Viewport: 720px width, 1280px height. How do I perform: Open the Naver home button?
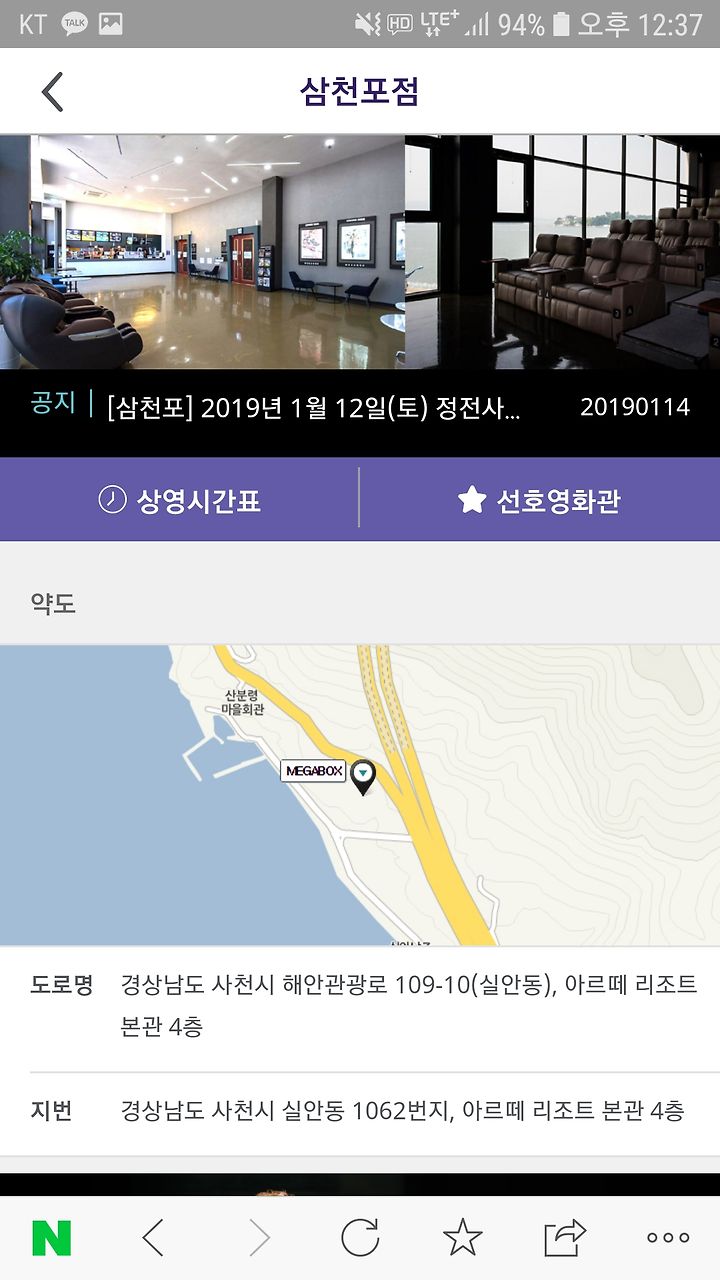(52, 1238)
